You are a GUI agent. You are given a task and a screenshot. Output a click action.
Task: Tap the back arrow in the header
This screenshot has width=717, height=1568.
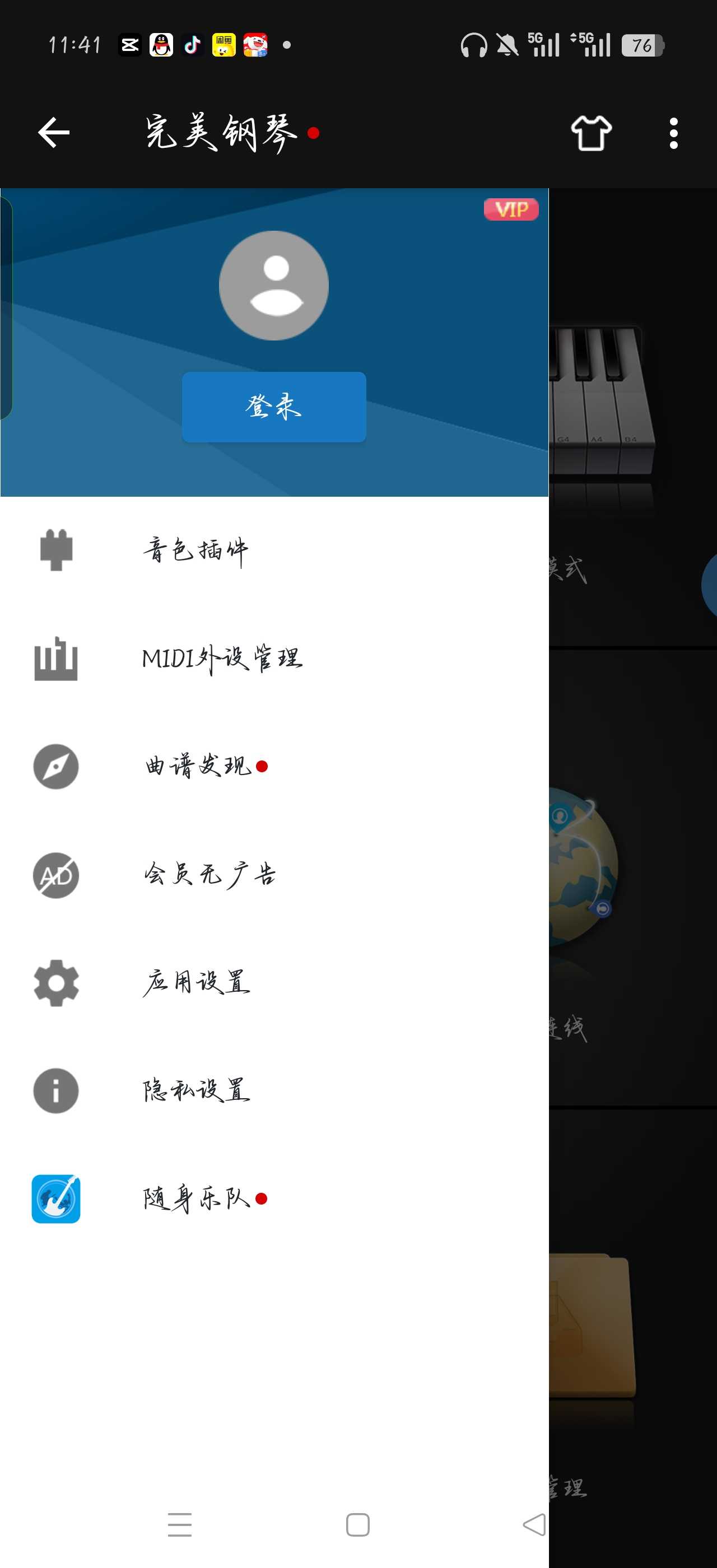[x=54, y=133]
